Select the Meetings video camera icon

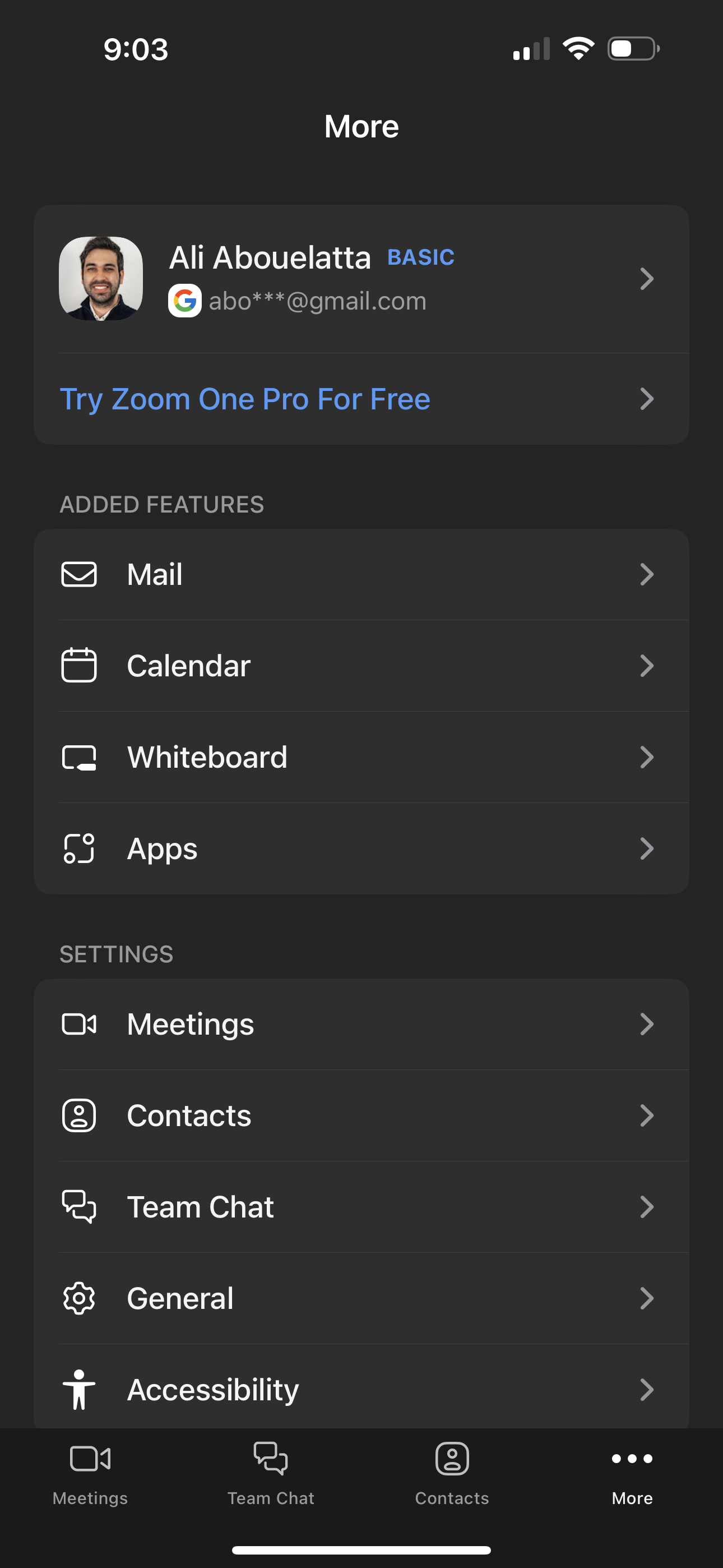click(80, 1024)
